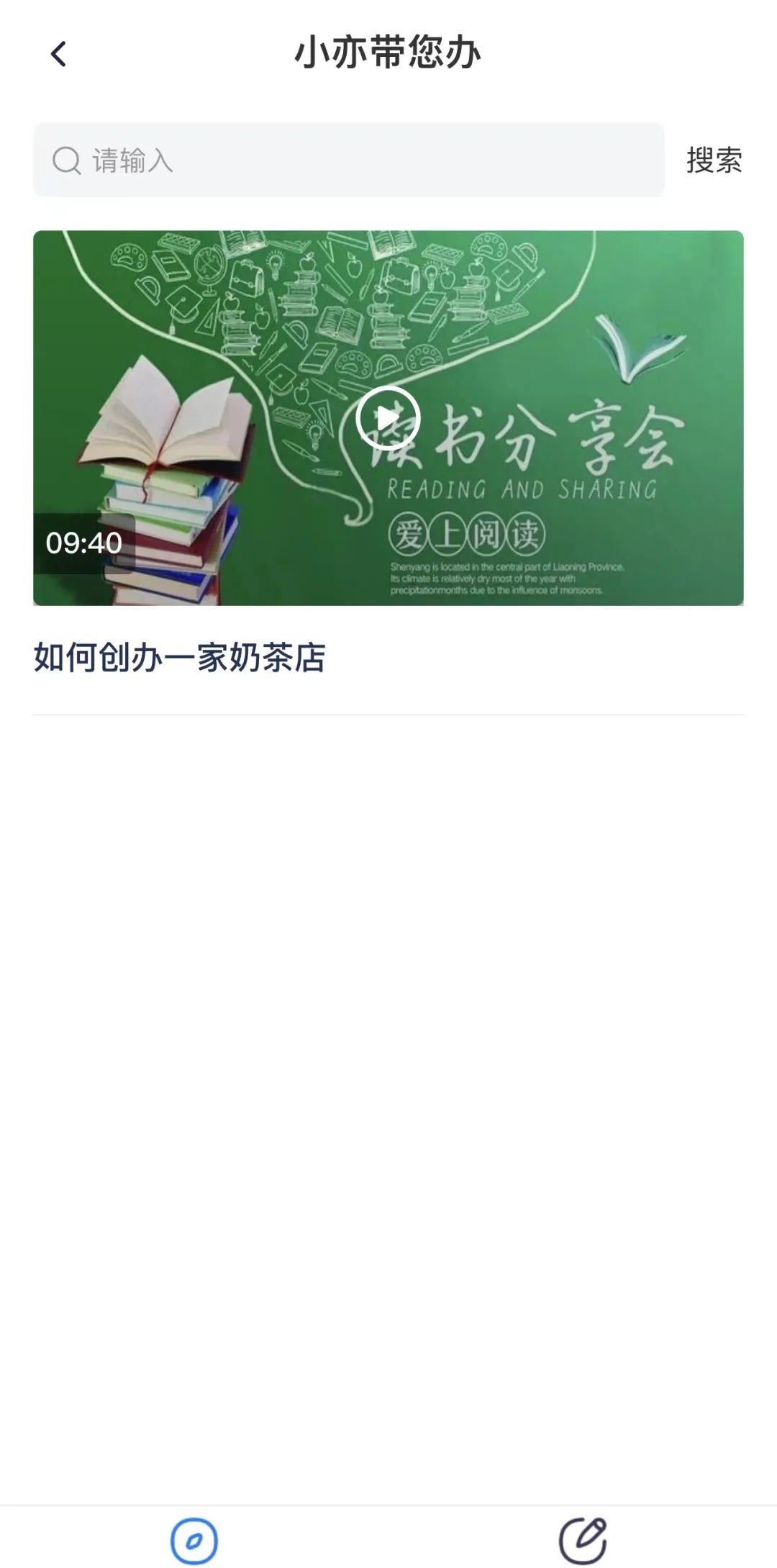Switch to the compass discover tab

click(194, 1541)
